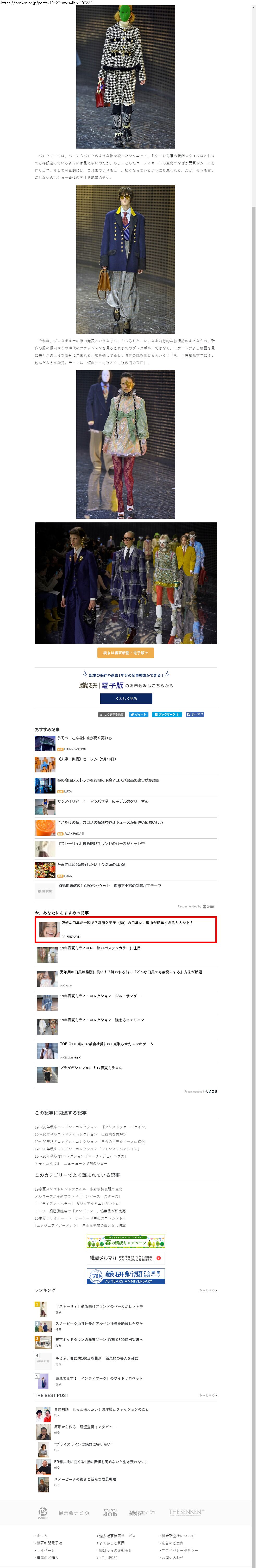Share on Facebook with シェア button
Viewport: 256px width, 1568px height.
[x=195, y=715]
